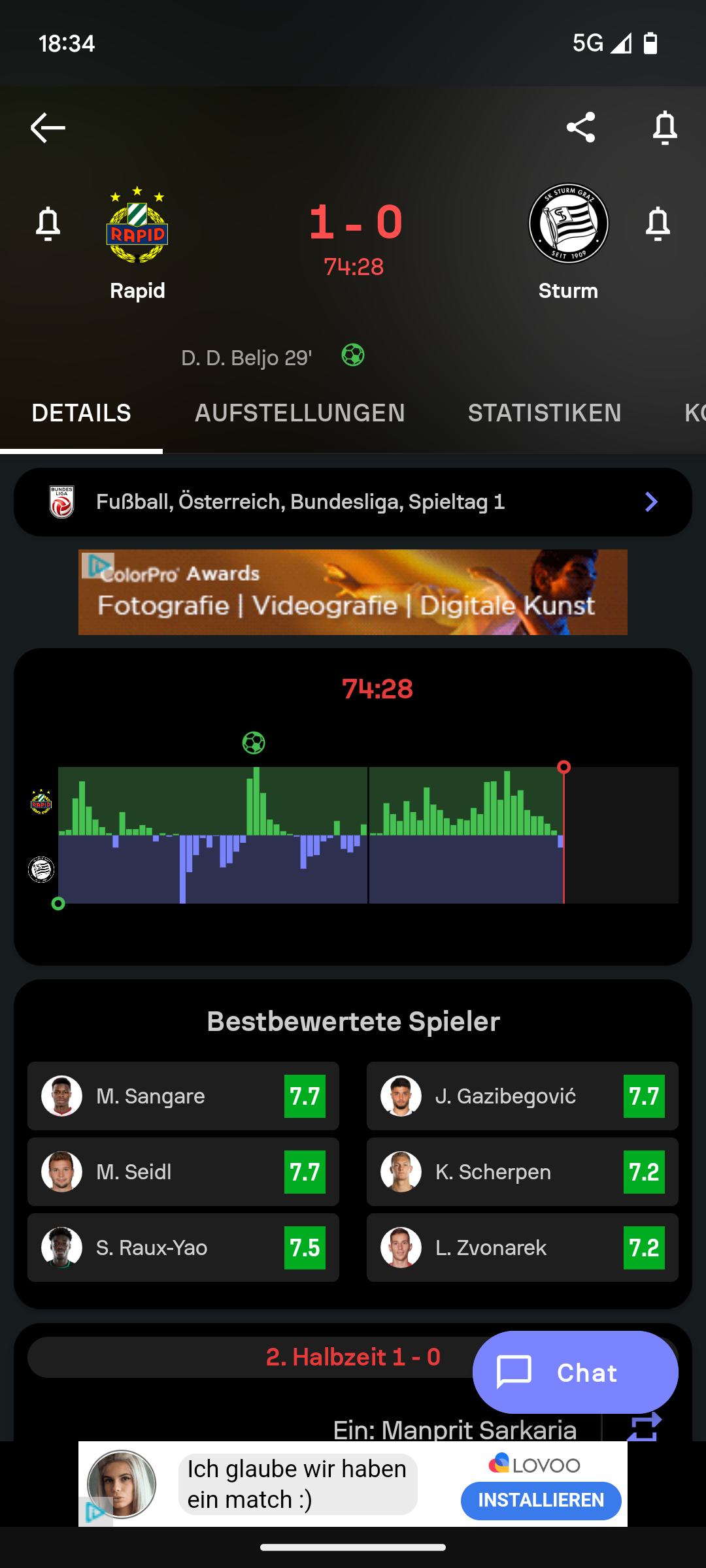
Task: Open the Rapid team page
Action: tap(137, 243)
